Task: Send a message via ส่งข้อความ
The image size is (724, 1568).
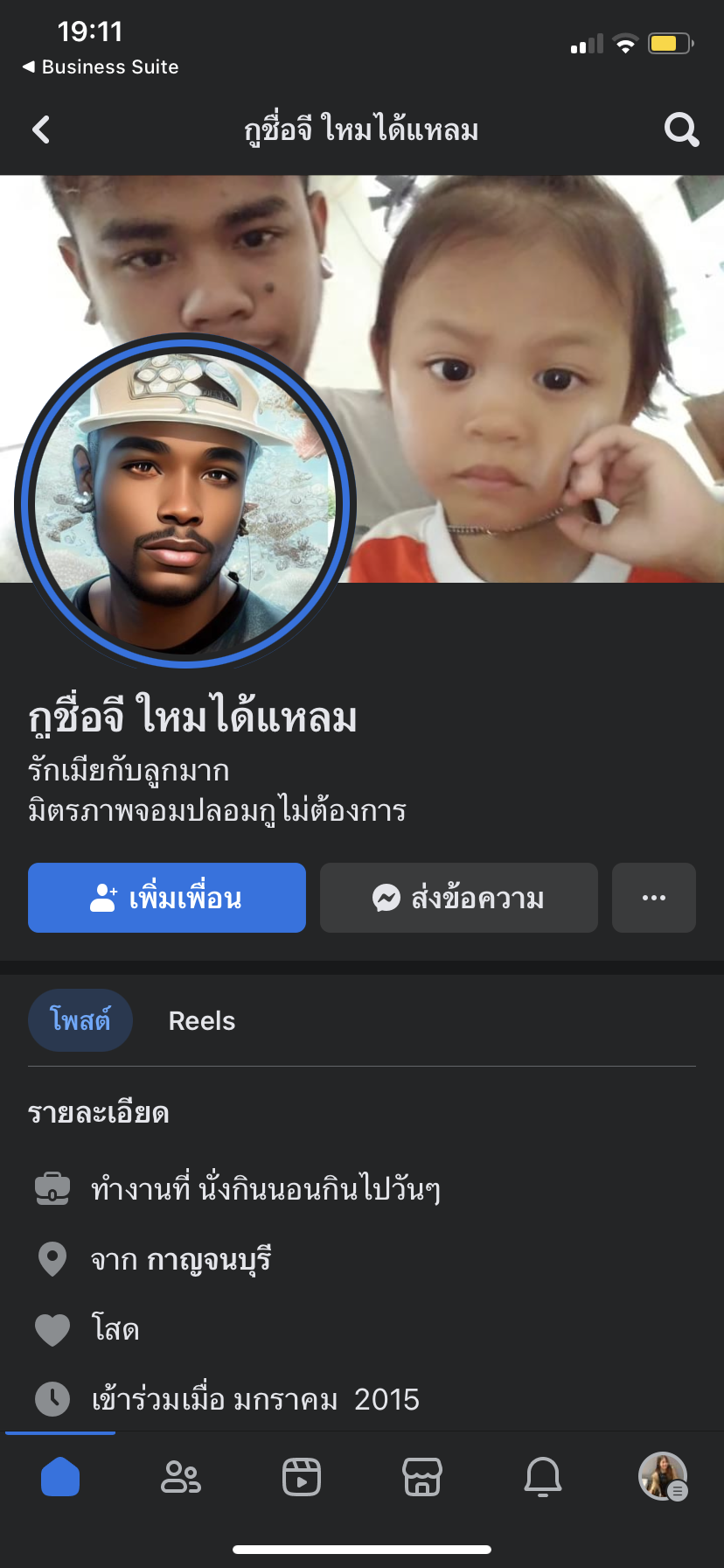Action: (x=459, y=898)
